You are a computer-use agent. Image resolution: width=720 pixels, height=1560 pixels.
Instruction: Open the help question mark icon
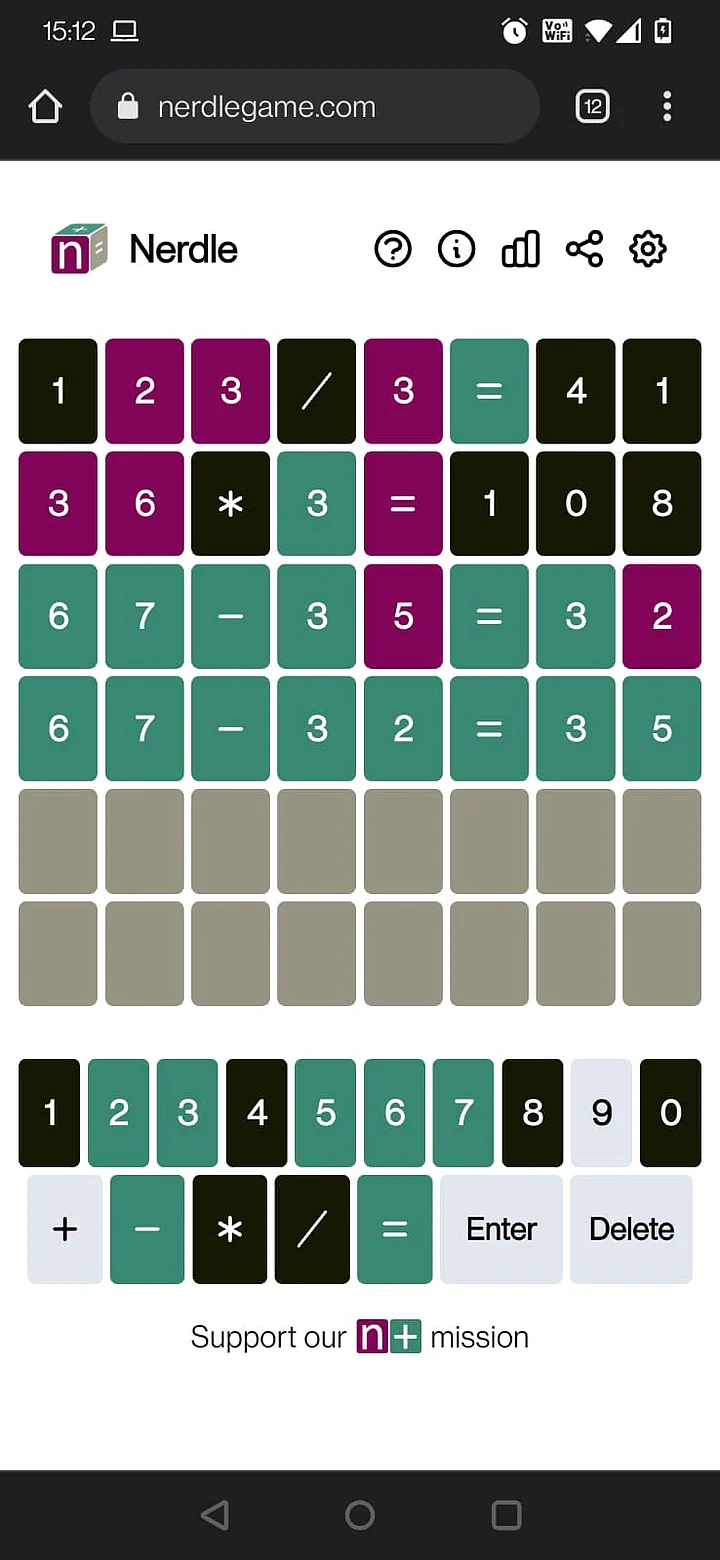[393, 249]
